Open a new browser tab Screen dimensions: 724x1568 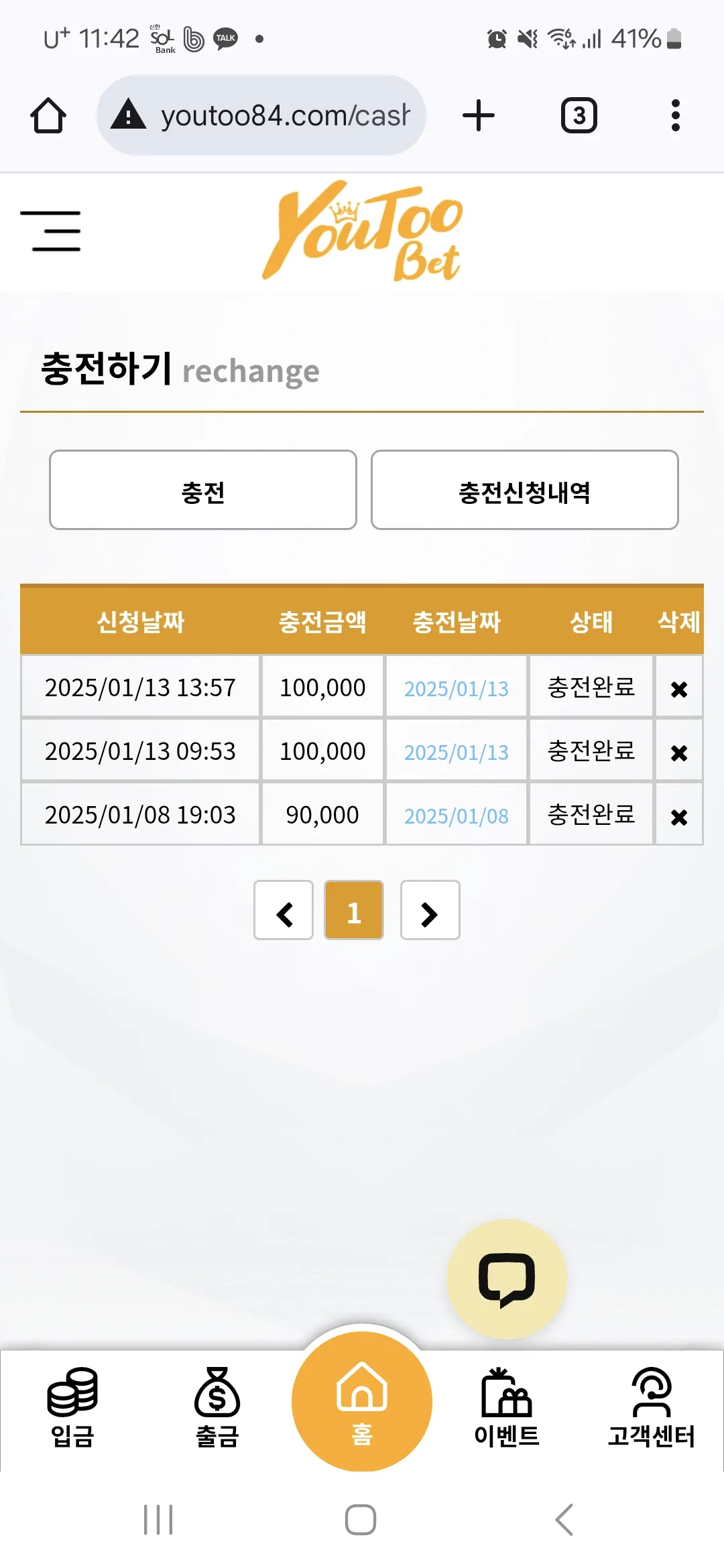pyautogui.click(x=479, y=115)
